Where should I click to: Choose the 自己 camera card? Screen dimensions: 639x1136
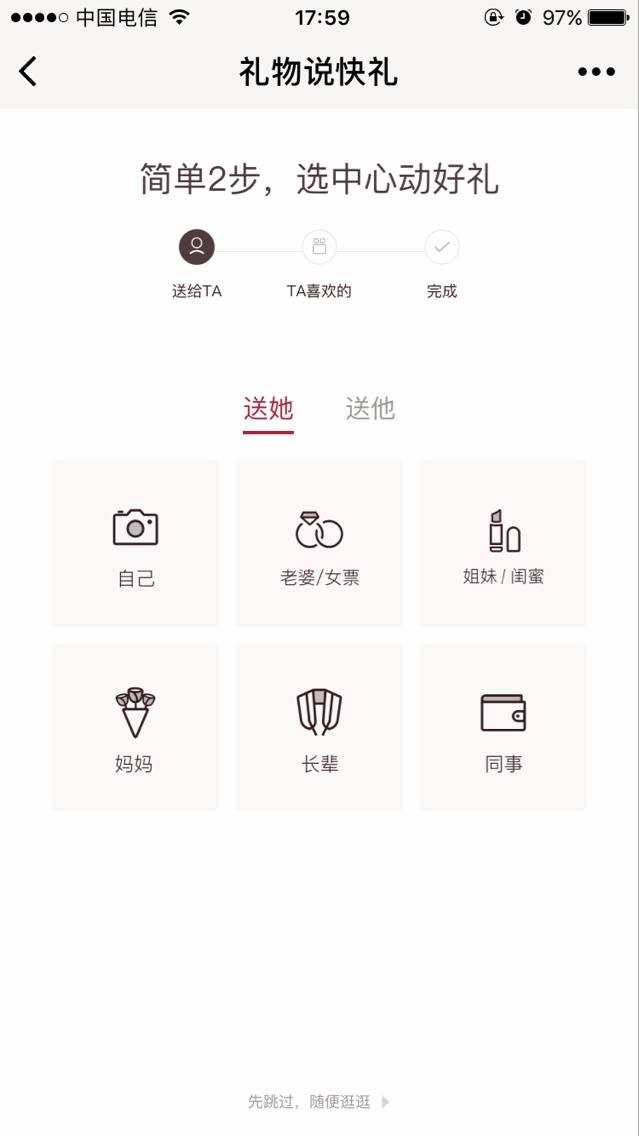135,543
